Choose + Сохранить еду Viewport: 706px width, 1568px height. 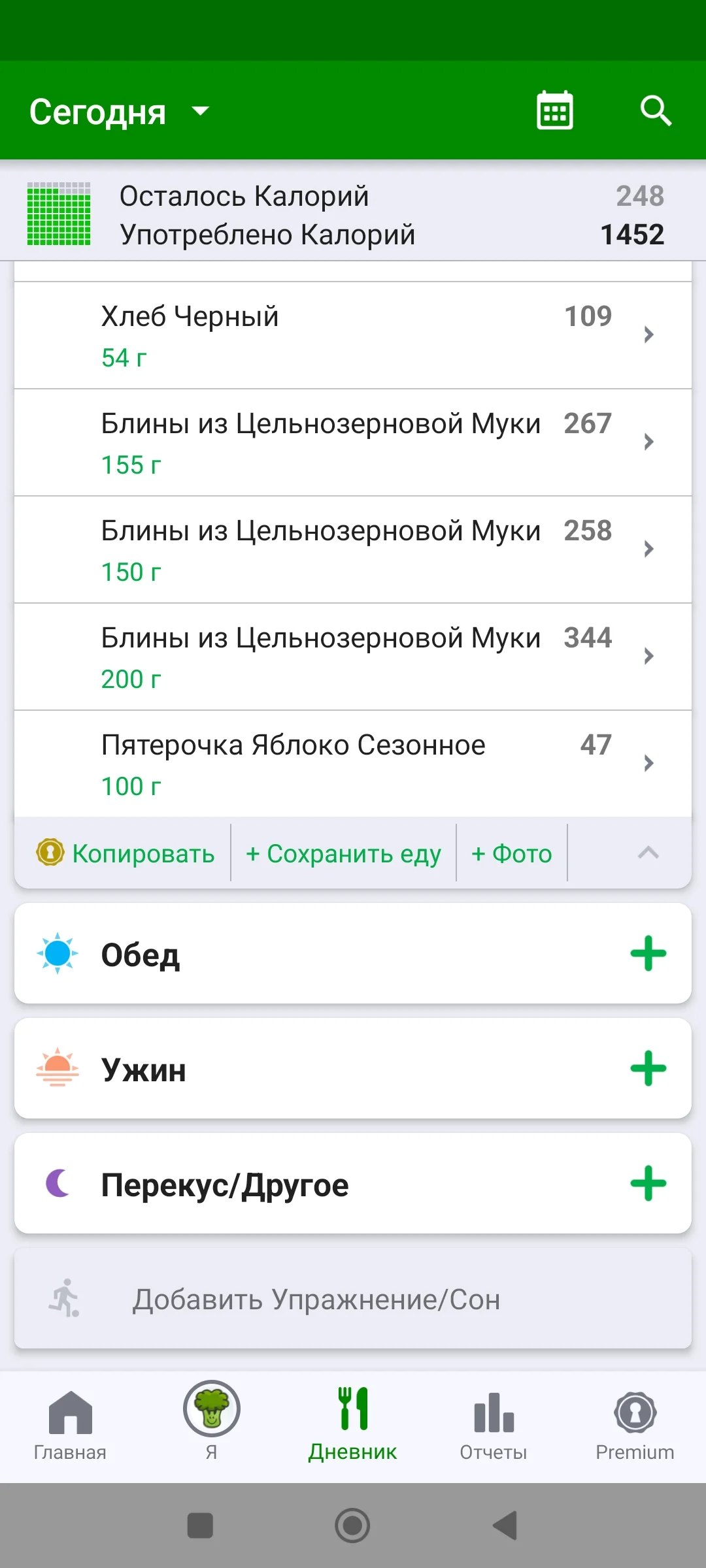(x=343, y=853)
